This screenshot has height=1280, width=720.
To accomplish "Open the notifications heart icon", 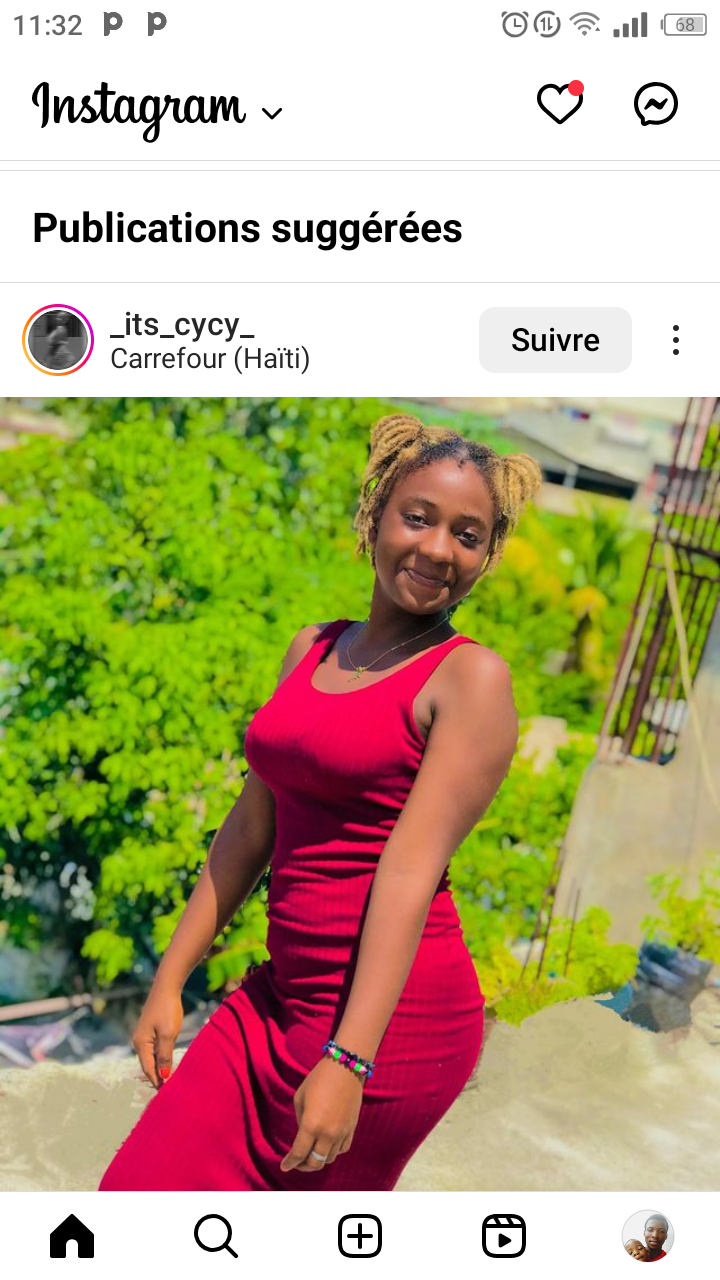I will tap(559, 104).
